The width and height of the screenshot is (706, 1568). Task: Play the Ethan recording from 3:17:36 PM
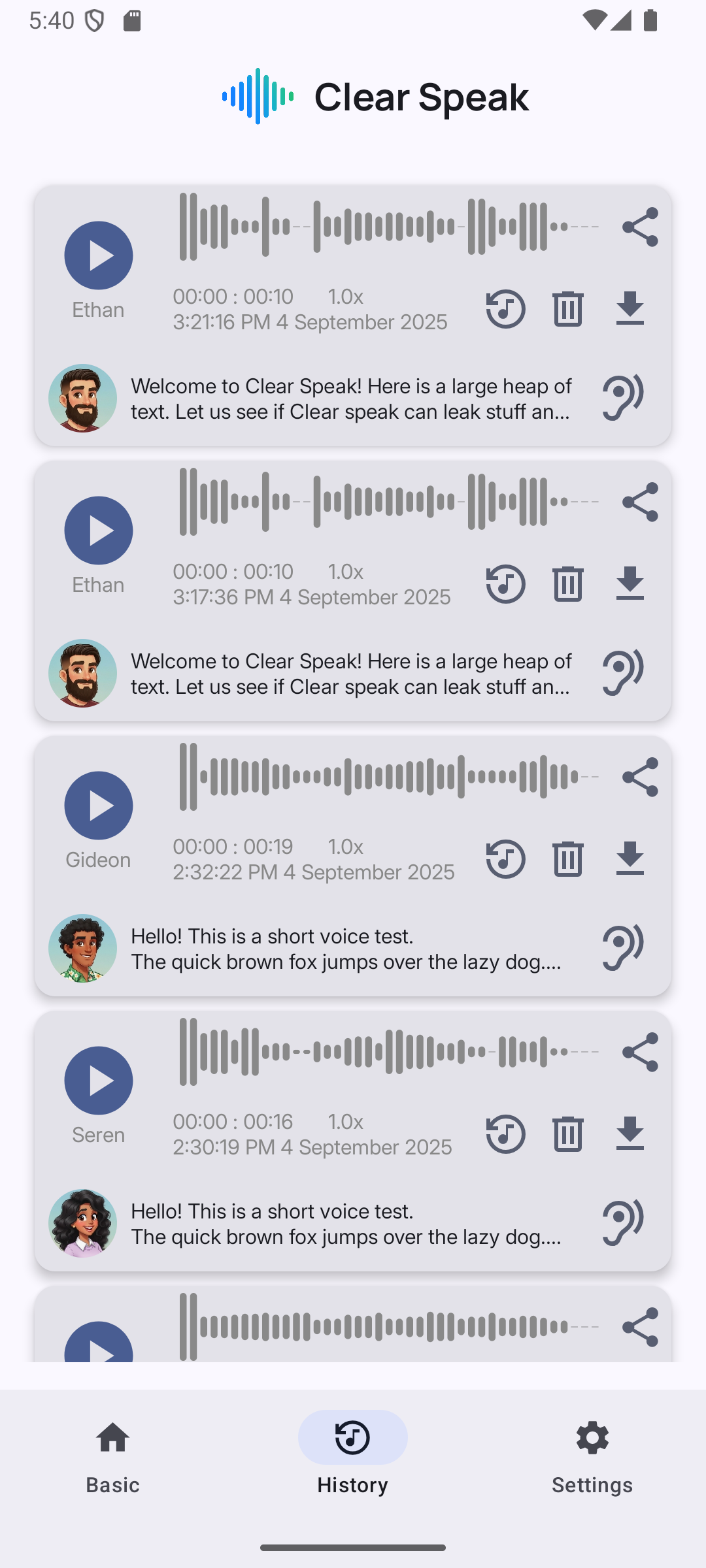pos(99,531)
